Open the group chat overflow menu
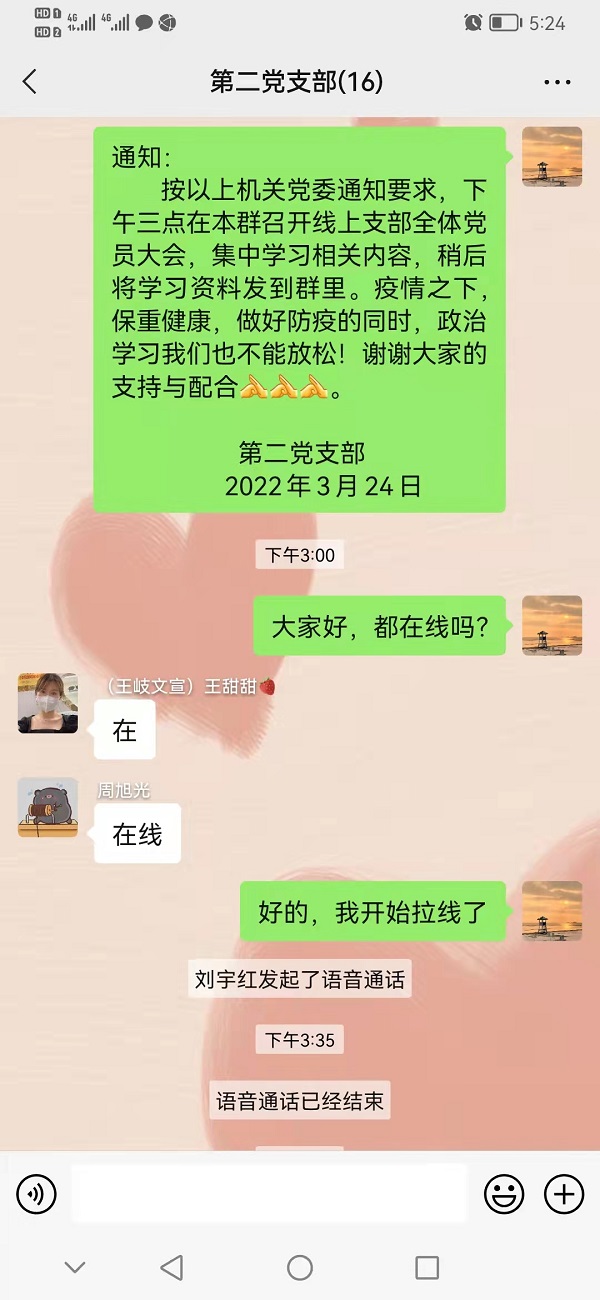This screenshot has width=600, height=1300. 556,82
